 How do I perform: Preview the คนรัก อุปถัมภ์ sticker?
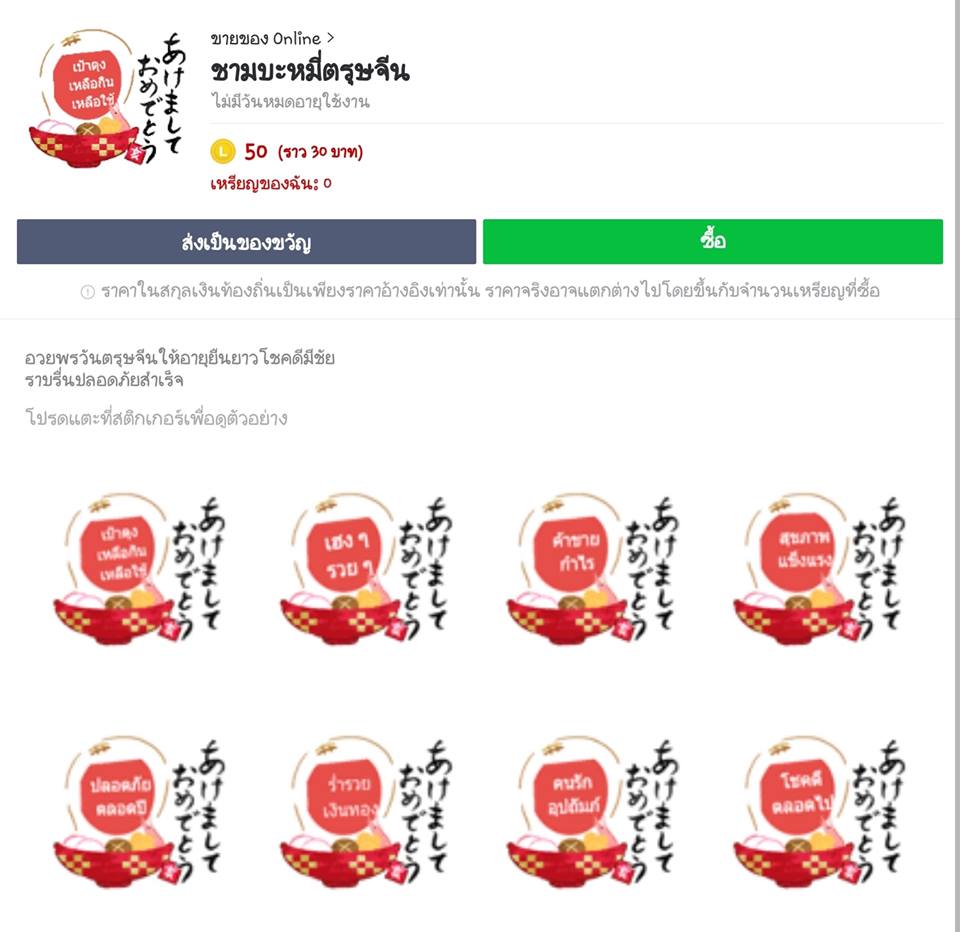point(594,811)
